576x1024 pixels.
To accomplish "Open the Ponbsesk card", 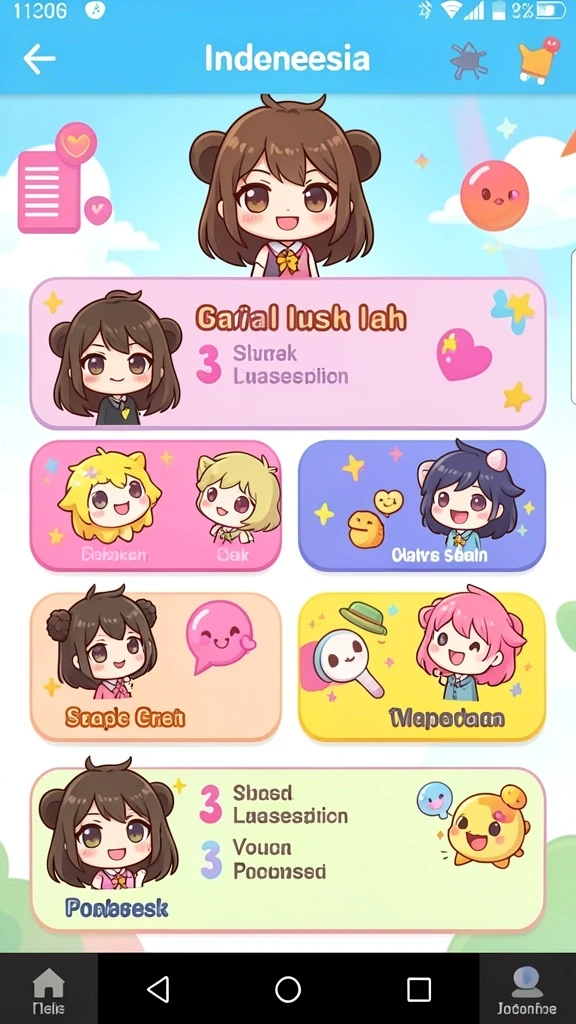I will point(287,850).
